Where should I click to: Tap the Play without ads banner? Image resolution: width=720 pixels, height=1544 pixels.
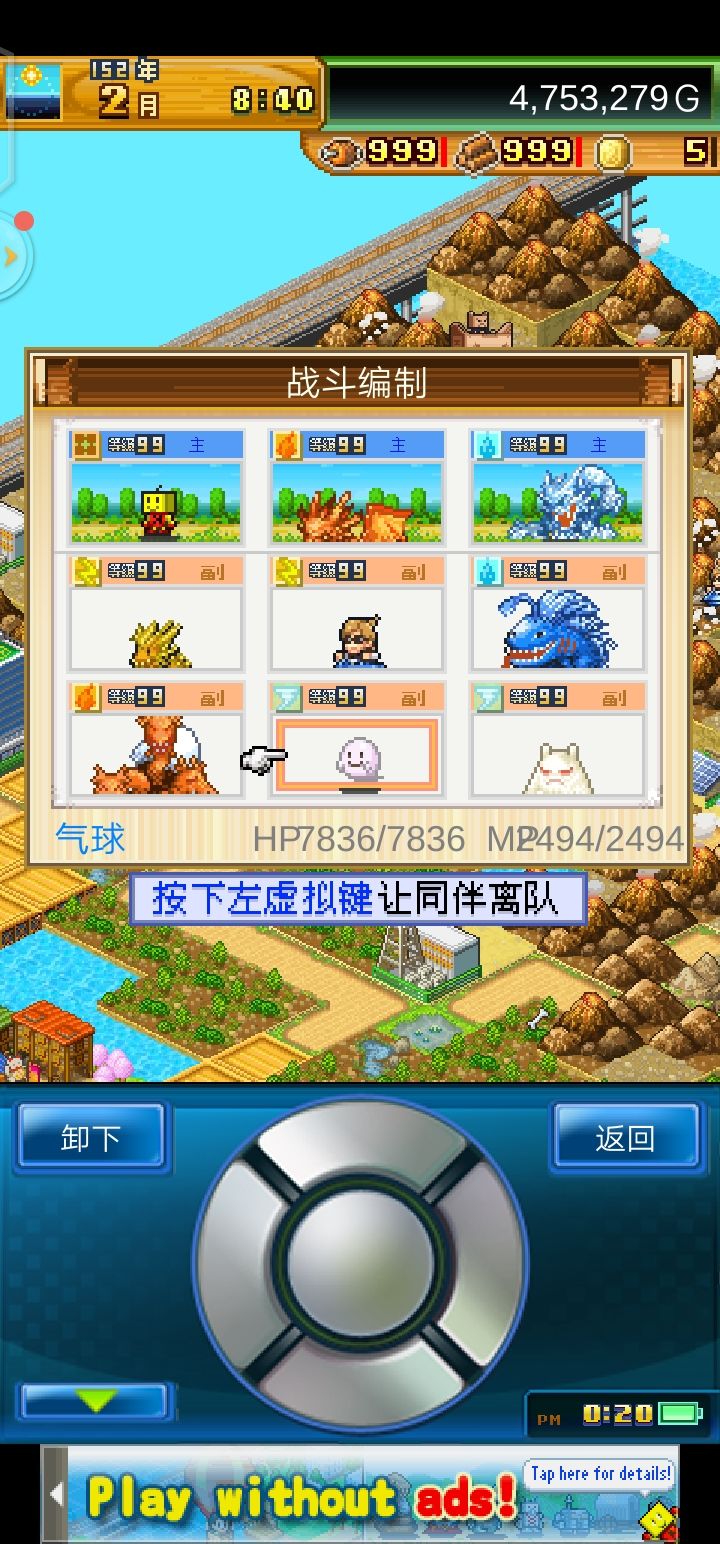click(x=300, y=1497)
